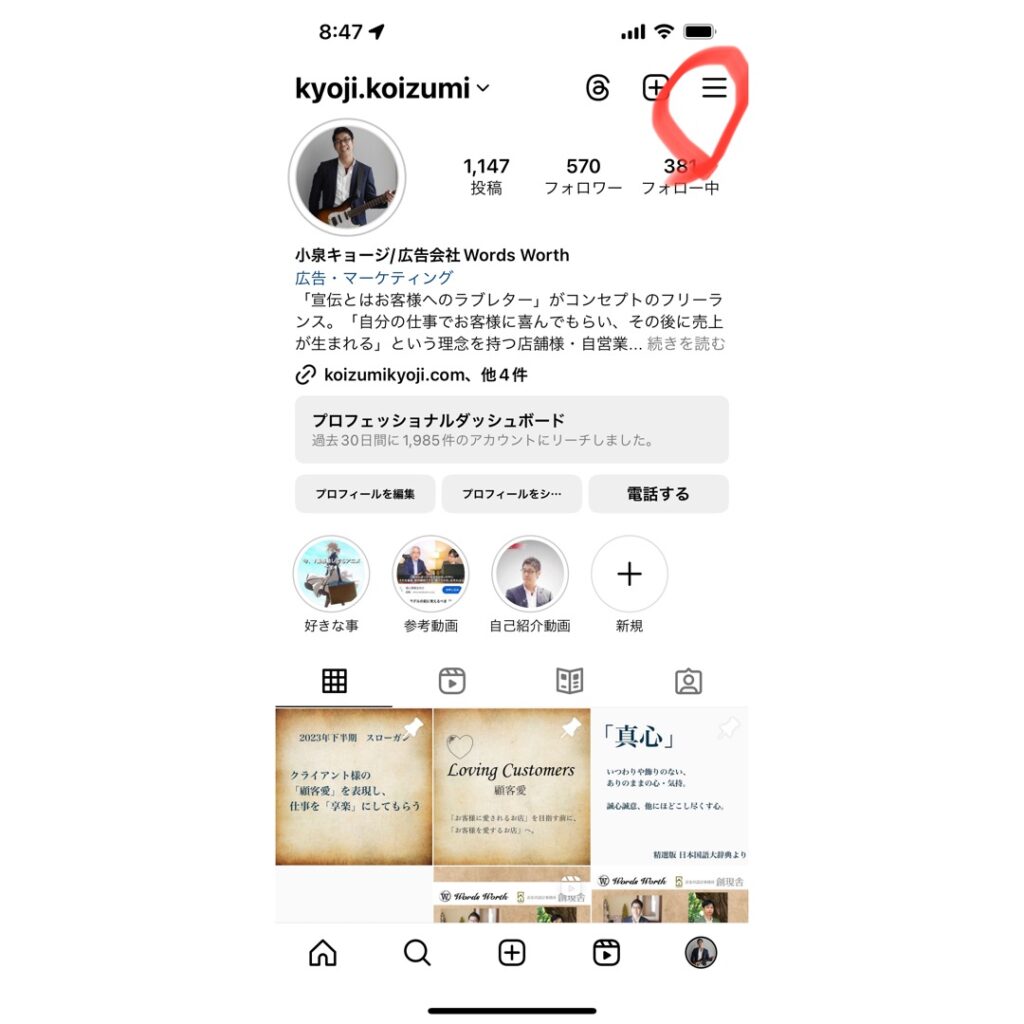Tap 電話する button
The width and height of the screenshot is (1024, 1024).
pyautogui.click(x=658, y=494)
